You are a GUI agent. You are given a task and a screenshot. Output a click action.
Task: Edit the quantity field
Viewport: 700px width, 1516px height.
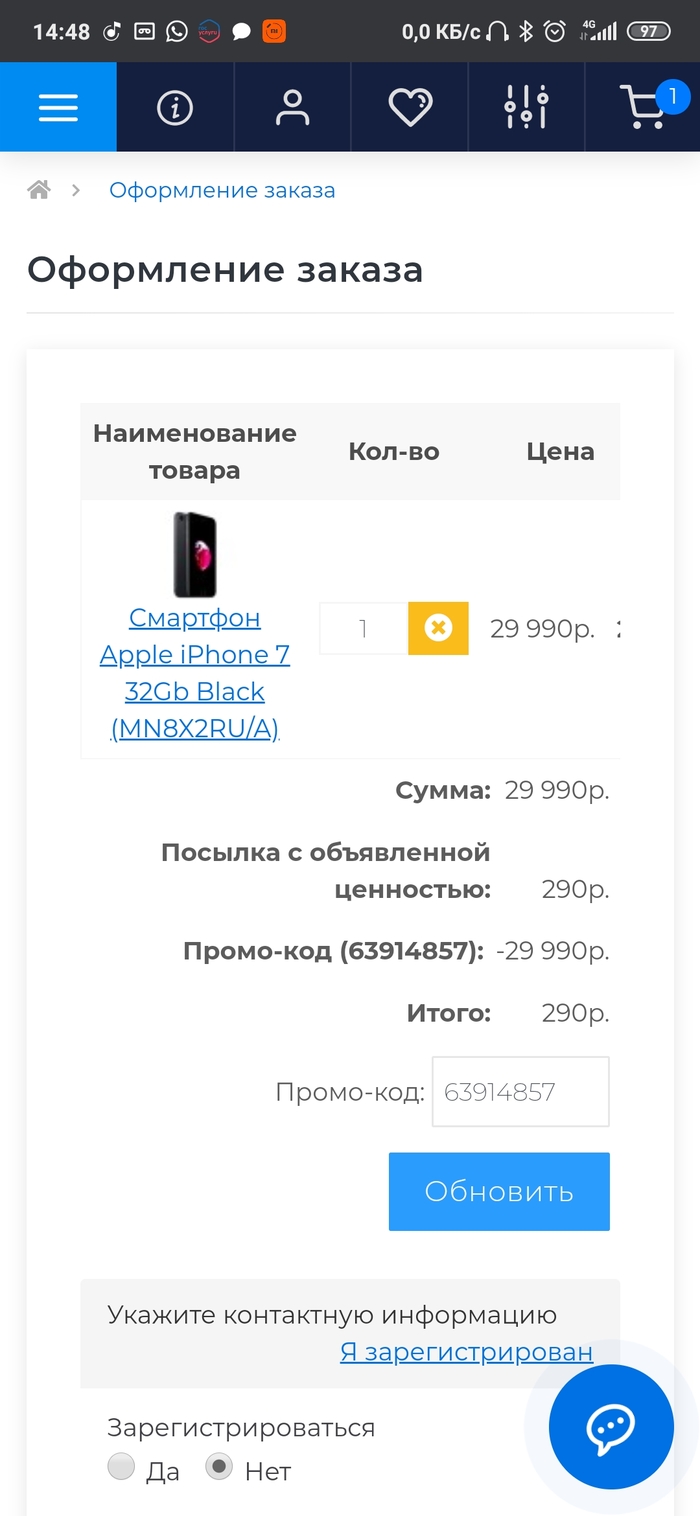click(x=363, y=629)
